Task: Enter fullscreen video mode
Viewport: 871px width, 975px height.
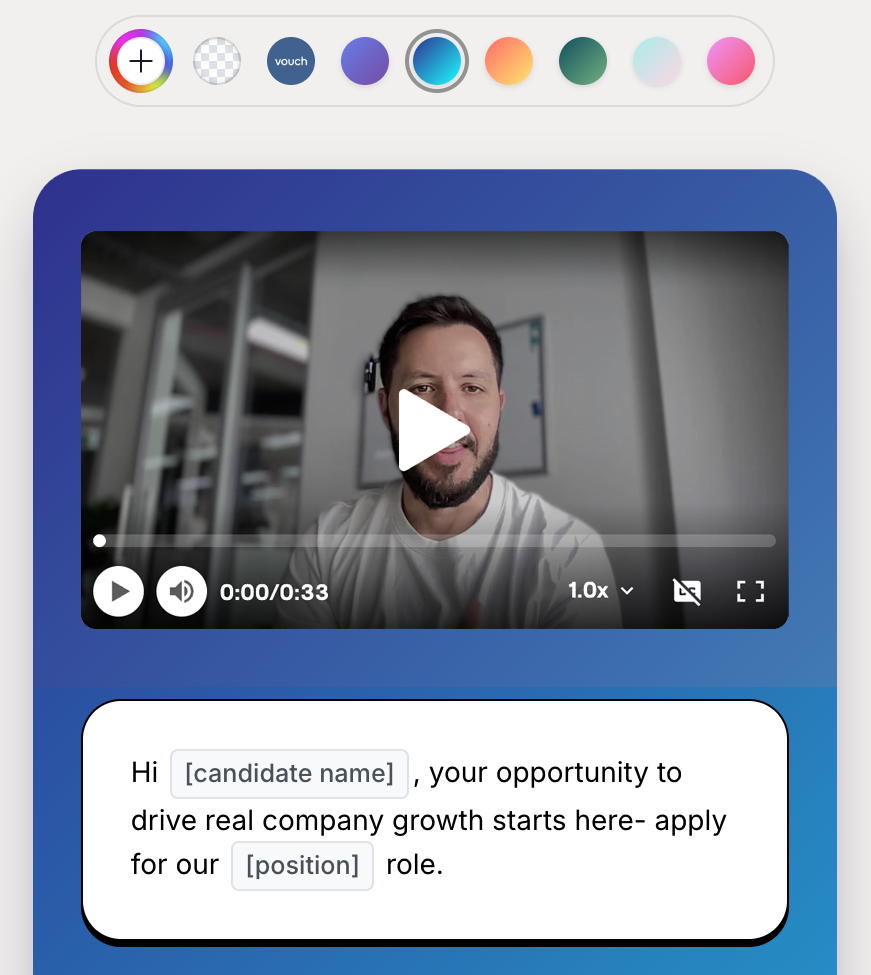Action: 750,591
